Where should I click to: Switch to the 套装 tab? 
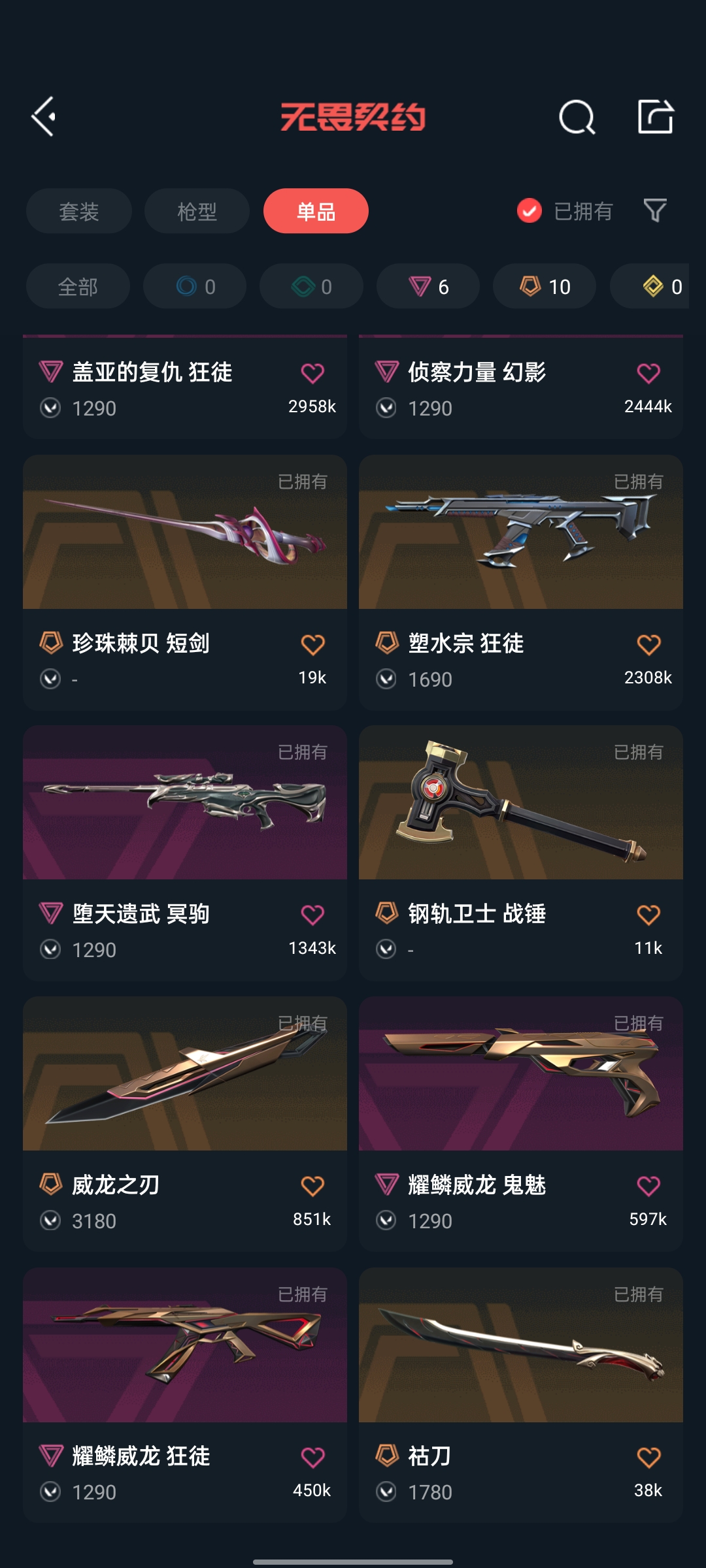(79, 211)
